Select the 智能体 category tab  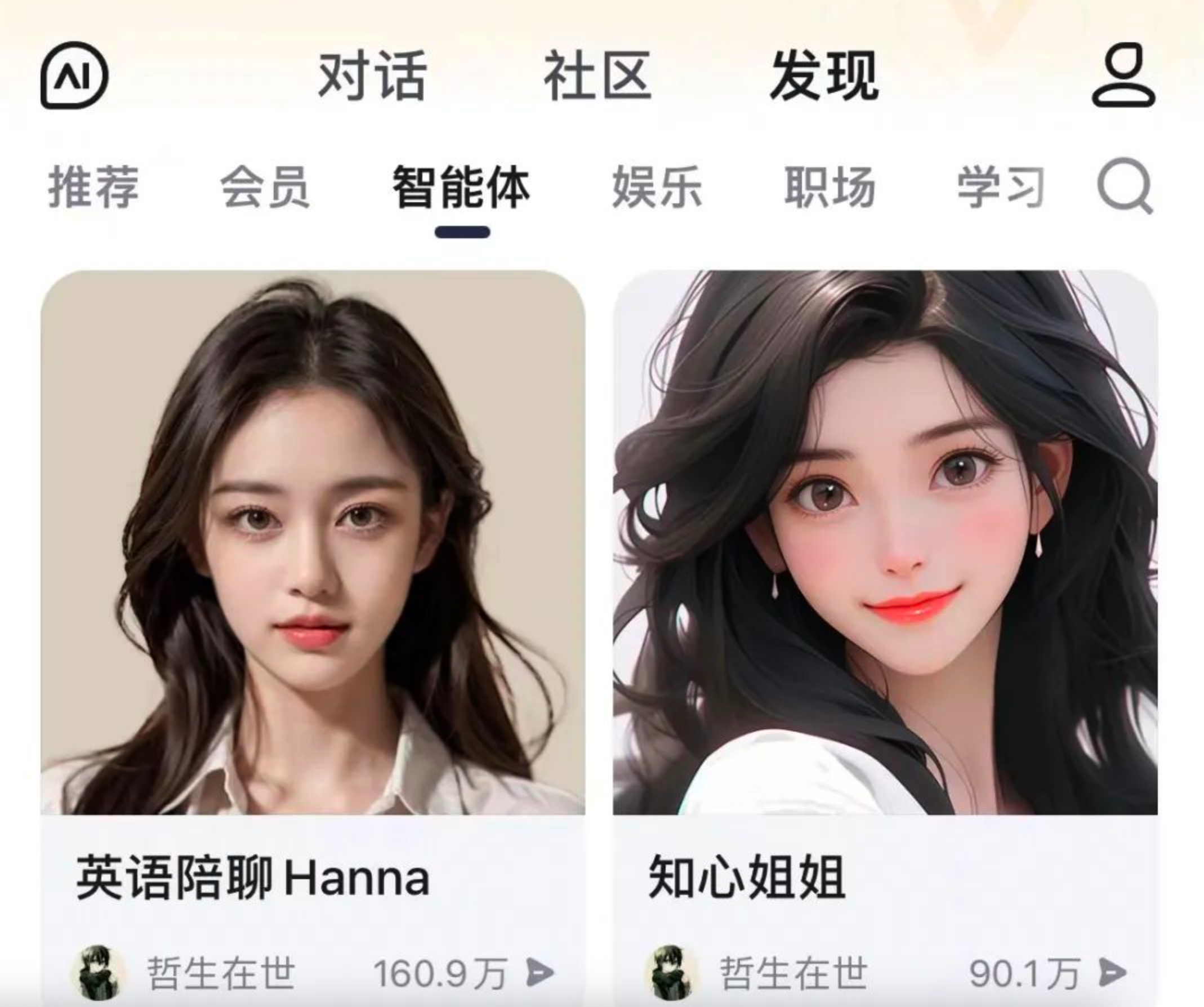coord(462,187)
